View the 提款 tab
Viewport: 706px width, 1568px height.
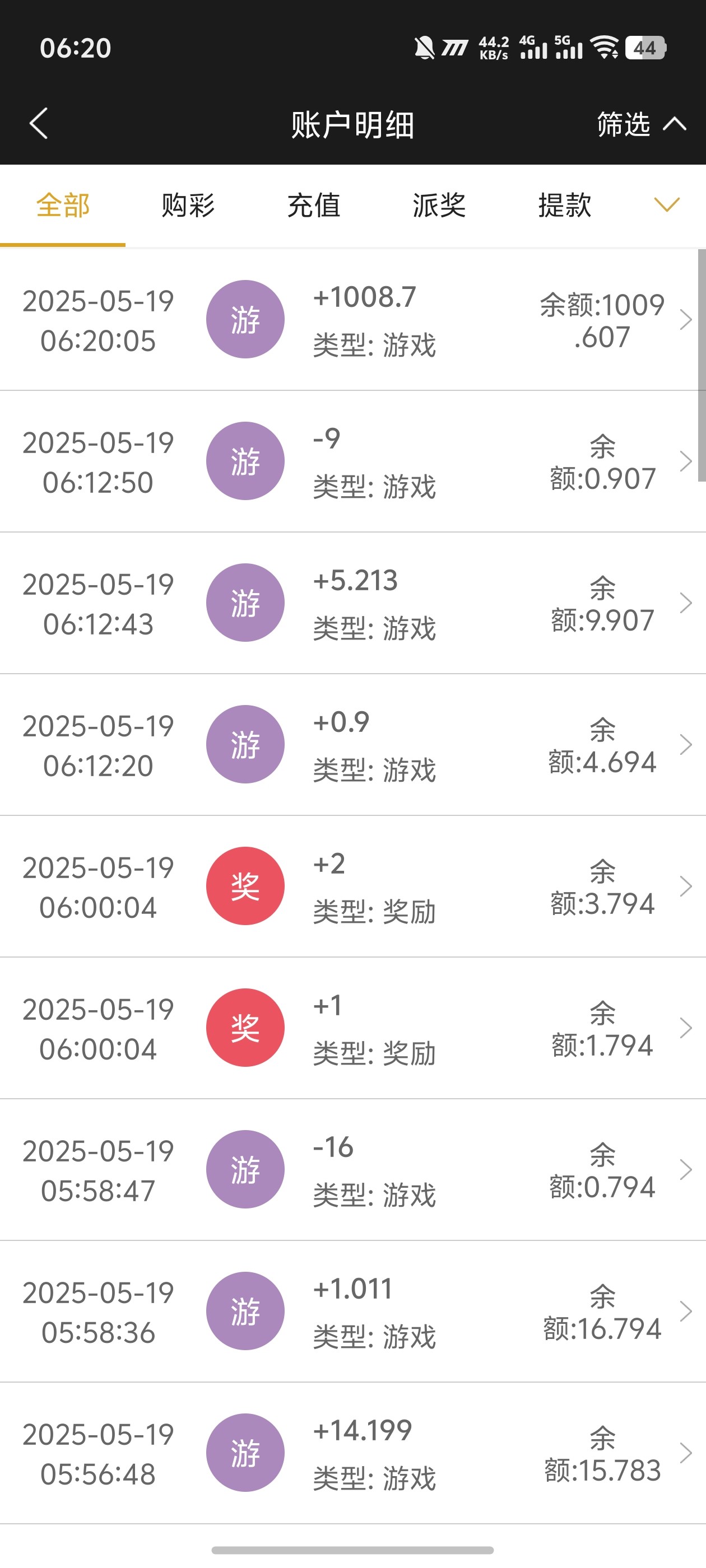click(x=565, y=206)
